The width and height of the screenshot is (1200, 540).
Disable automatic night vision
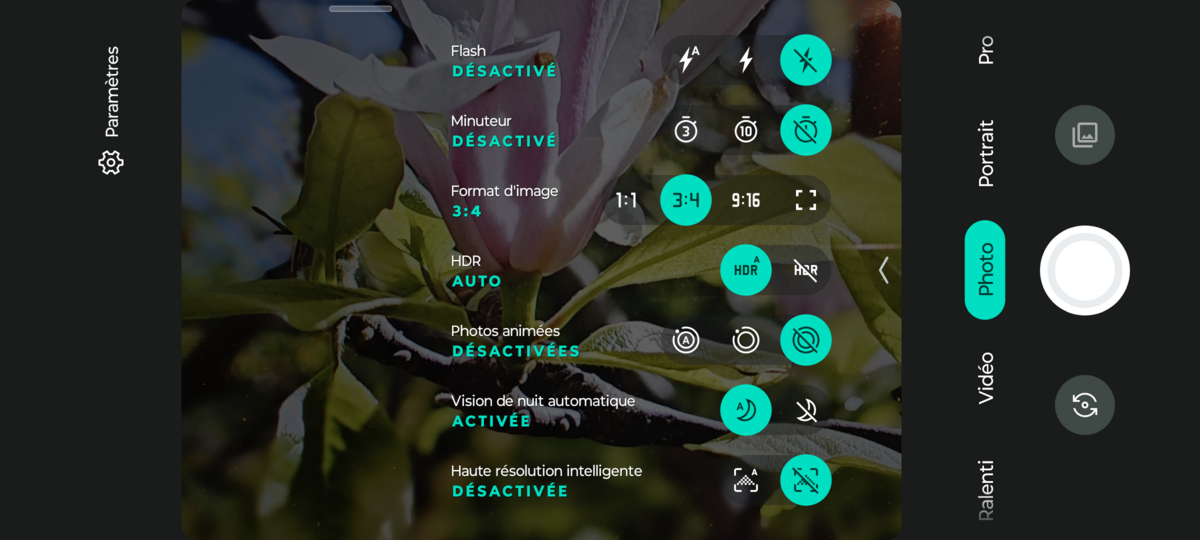pyautogui.click(x=806, y=410)
